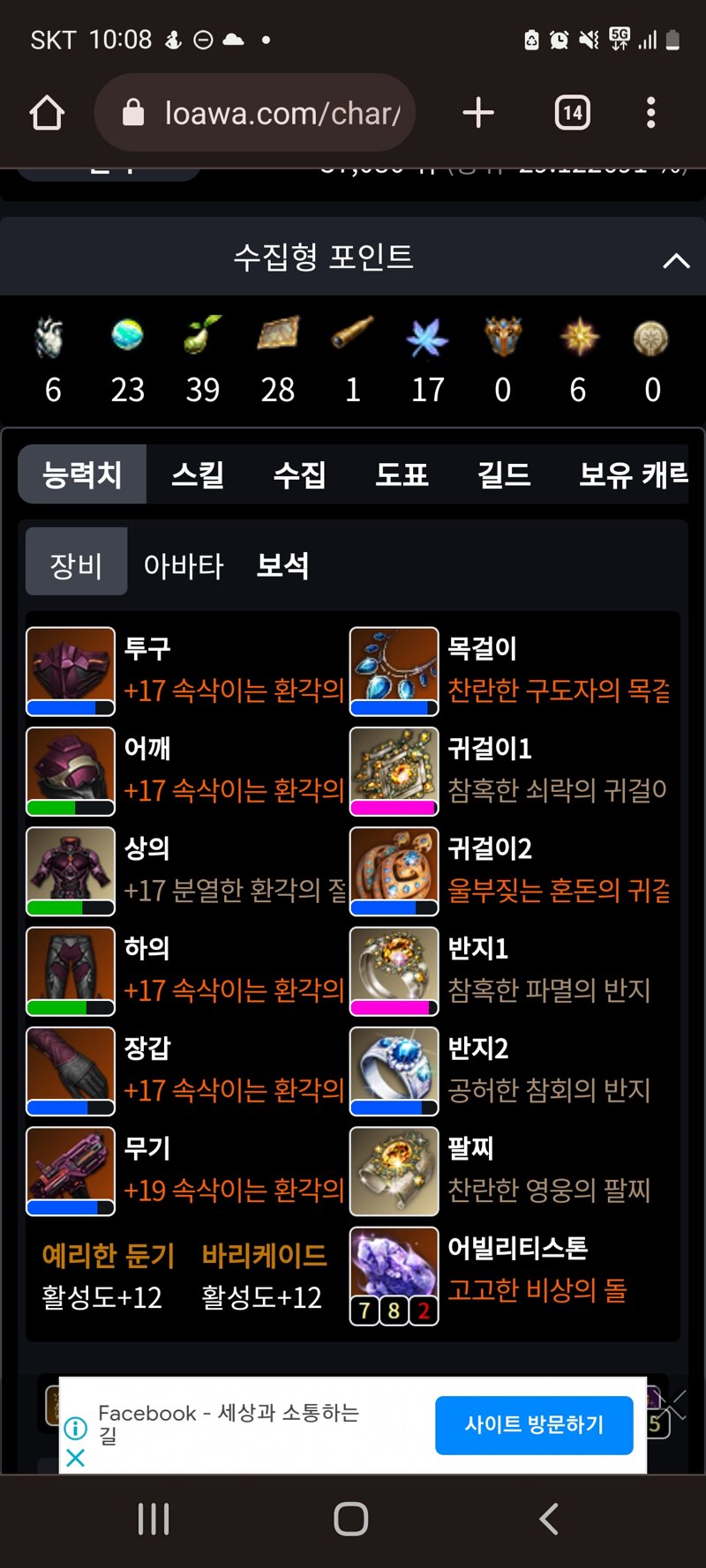This screenshot has width=706, height=1568.
Task: Switch to the 스킬 tab
Action: [x=197, y=474]
